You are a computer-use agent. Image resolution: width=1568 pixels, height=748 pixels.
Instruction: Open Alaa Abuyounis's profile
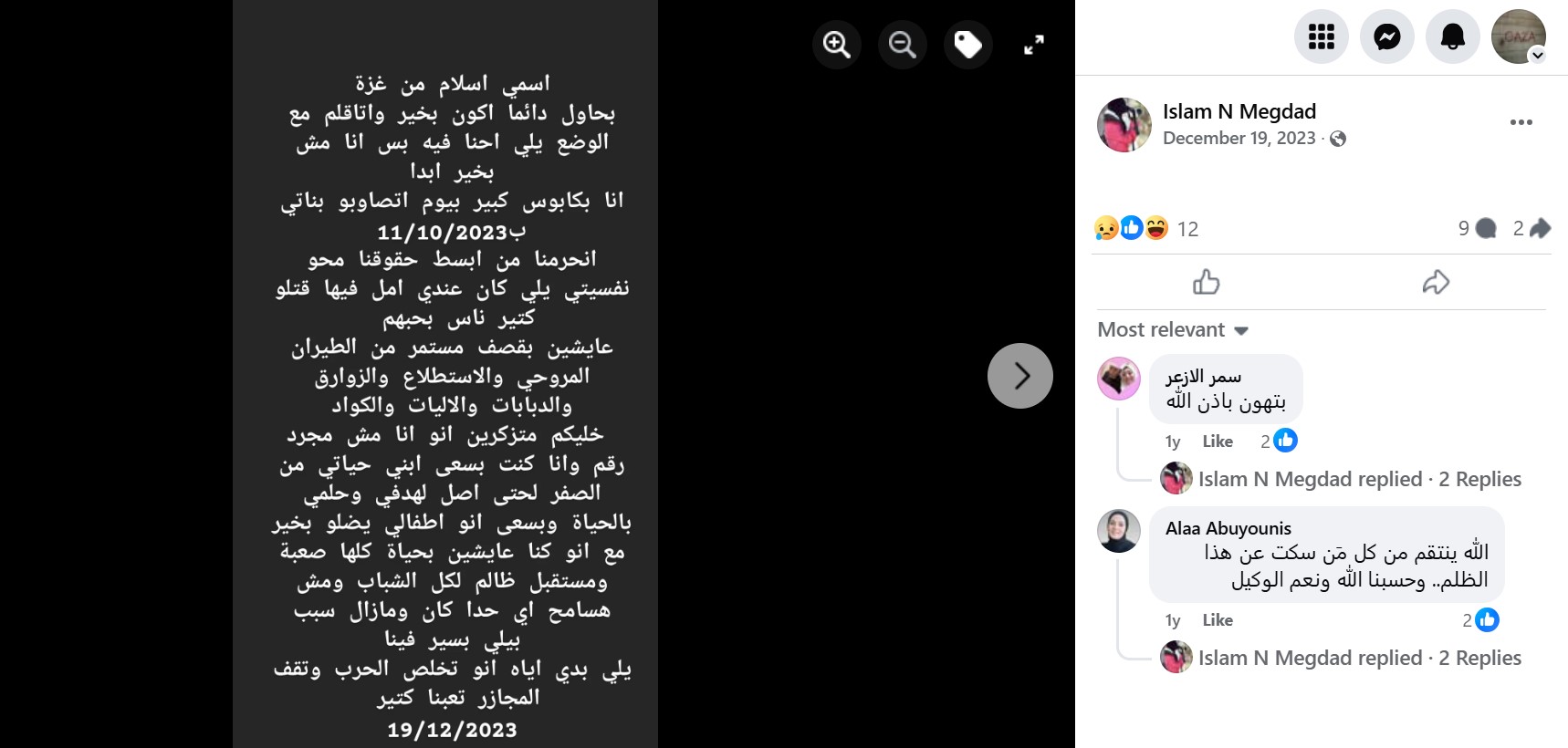point(1228,528)
